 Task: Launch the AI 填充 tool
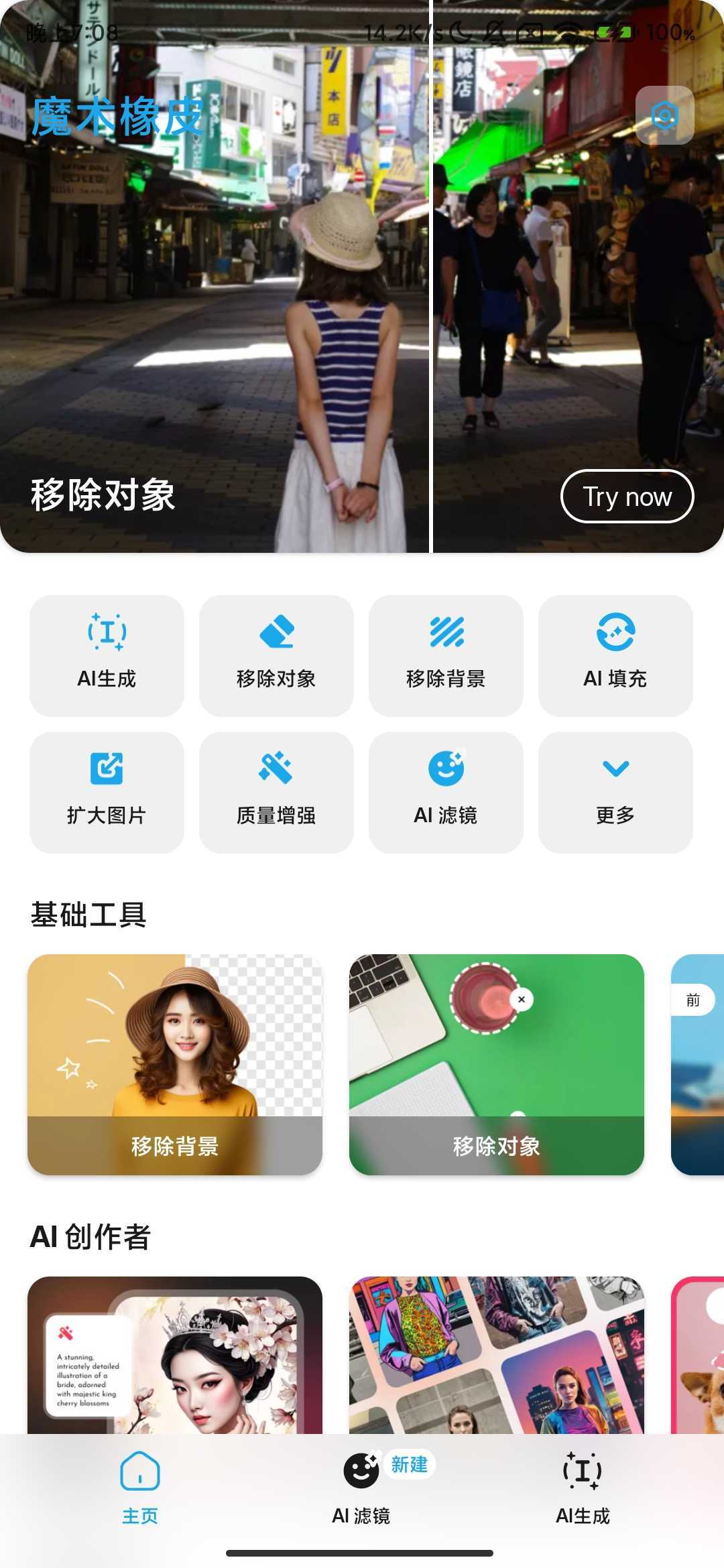[615, 655]
